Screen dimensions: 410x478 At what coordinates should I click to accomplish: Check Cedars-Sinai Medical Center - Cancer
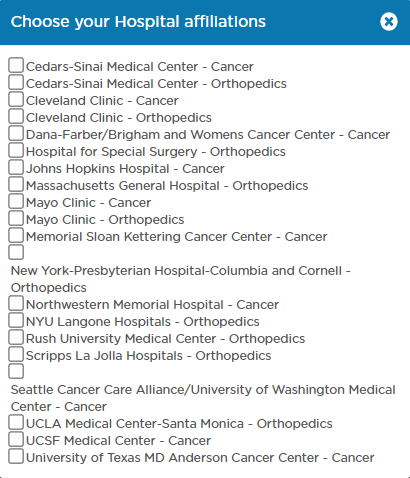16,65
